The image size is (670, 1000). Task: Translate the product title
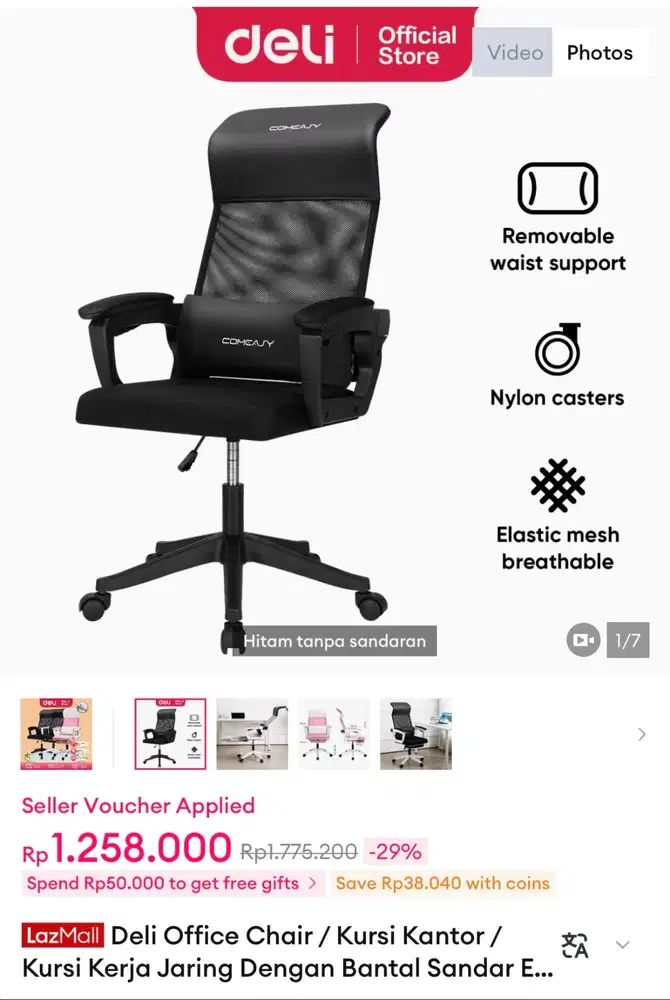575,945
